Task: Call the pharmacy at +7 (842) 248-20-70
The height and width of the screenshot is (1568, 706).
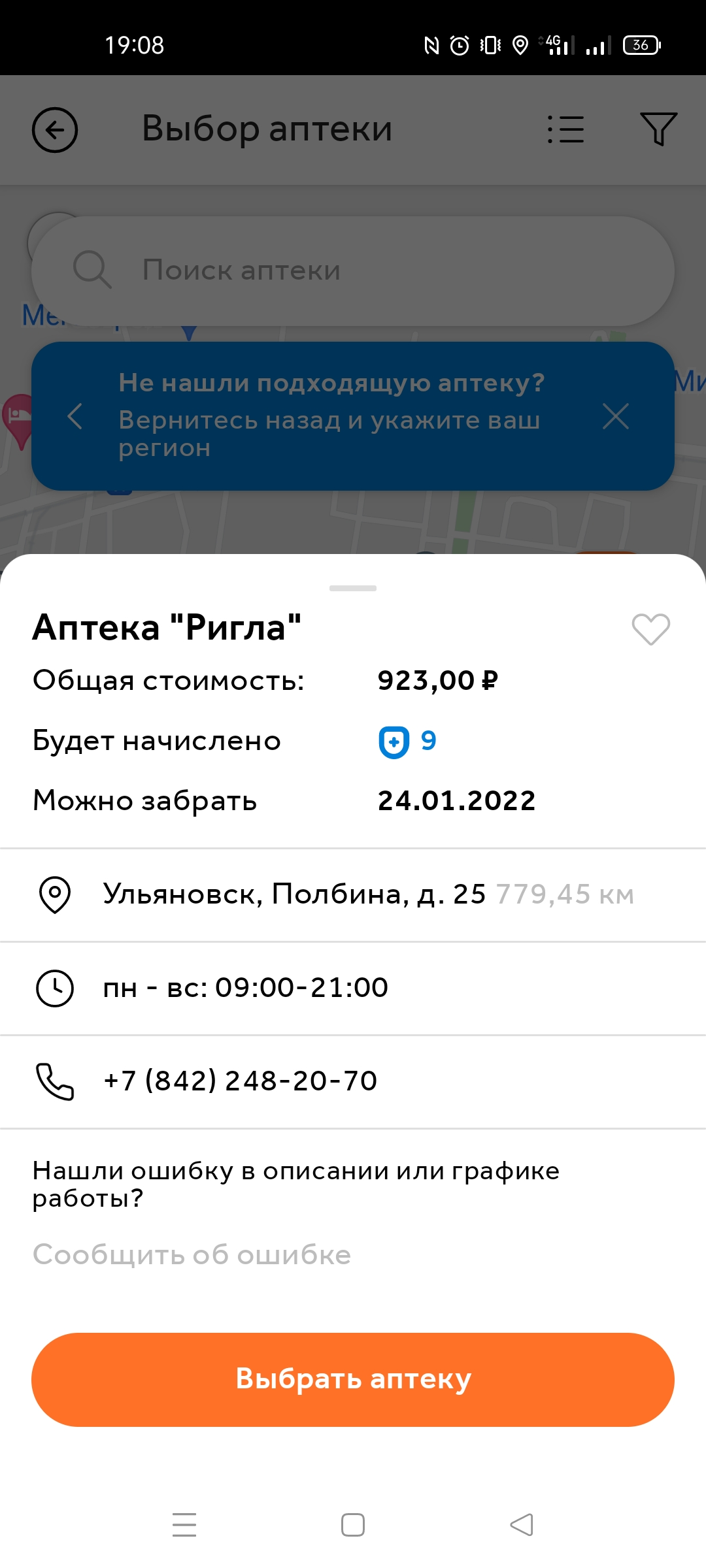Action: point(241,1081)
